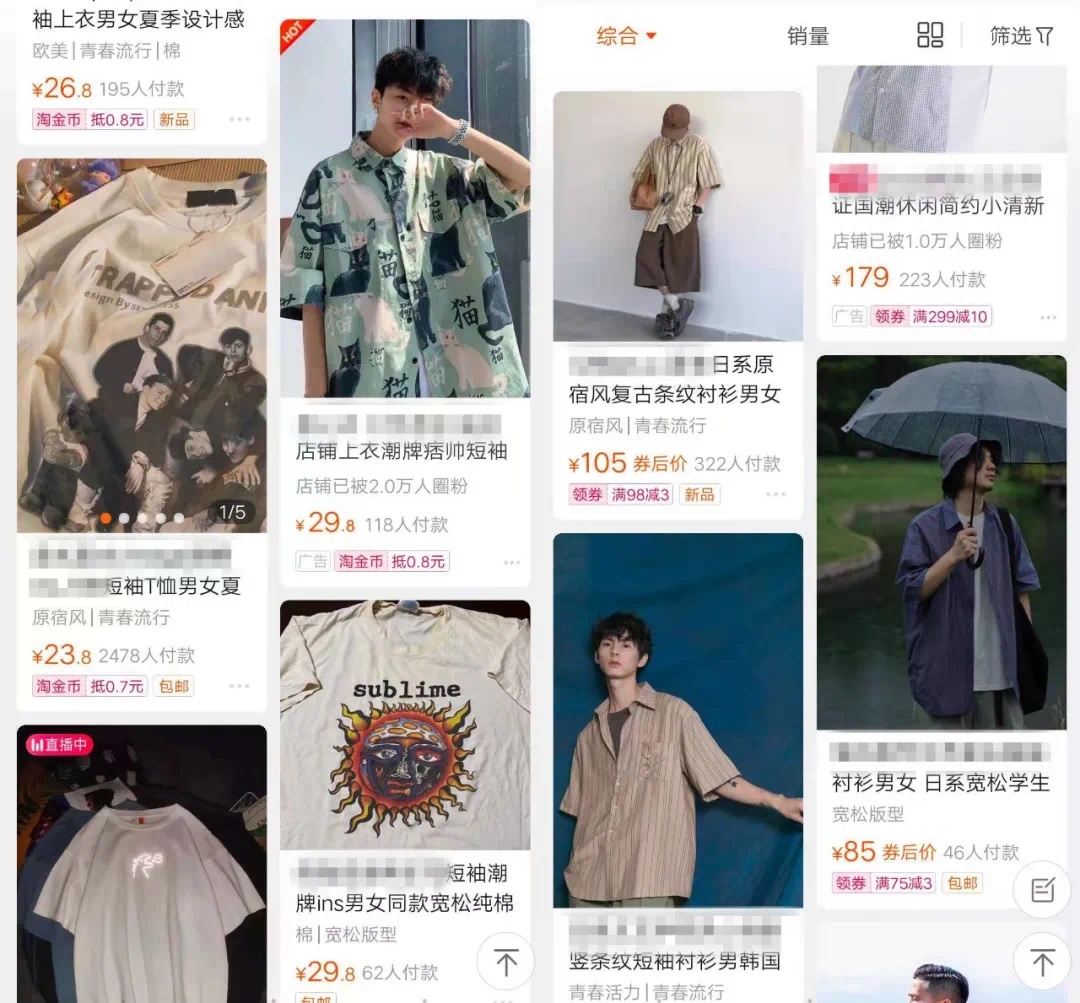Open more options on the ¥26.8 item
The image size is (1080, 1003).
point(239,120)
